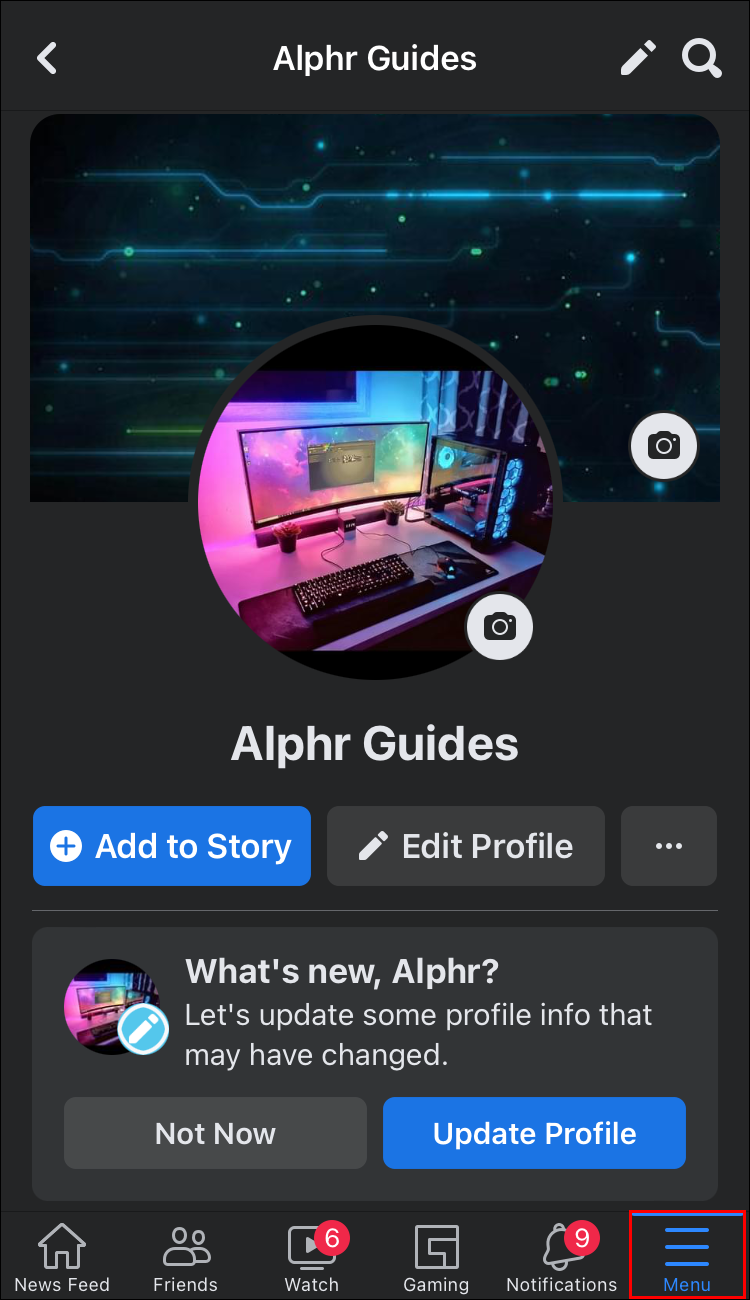Image resolution: width=750 pixels, height=1300 pixels.
Task: Go to the Watch tab
Action: [312, 1257]
